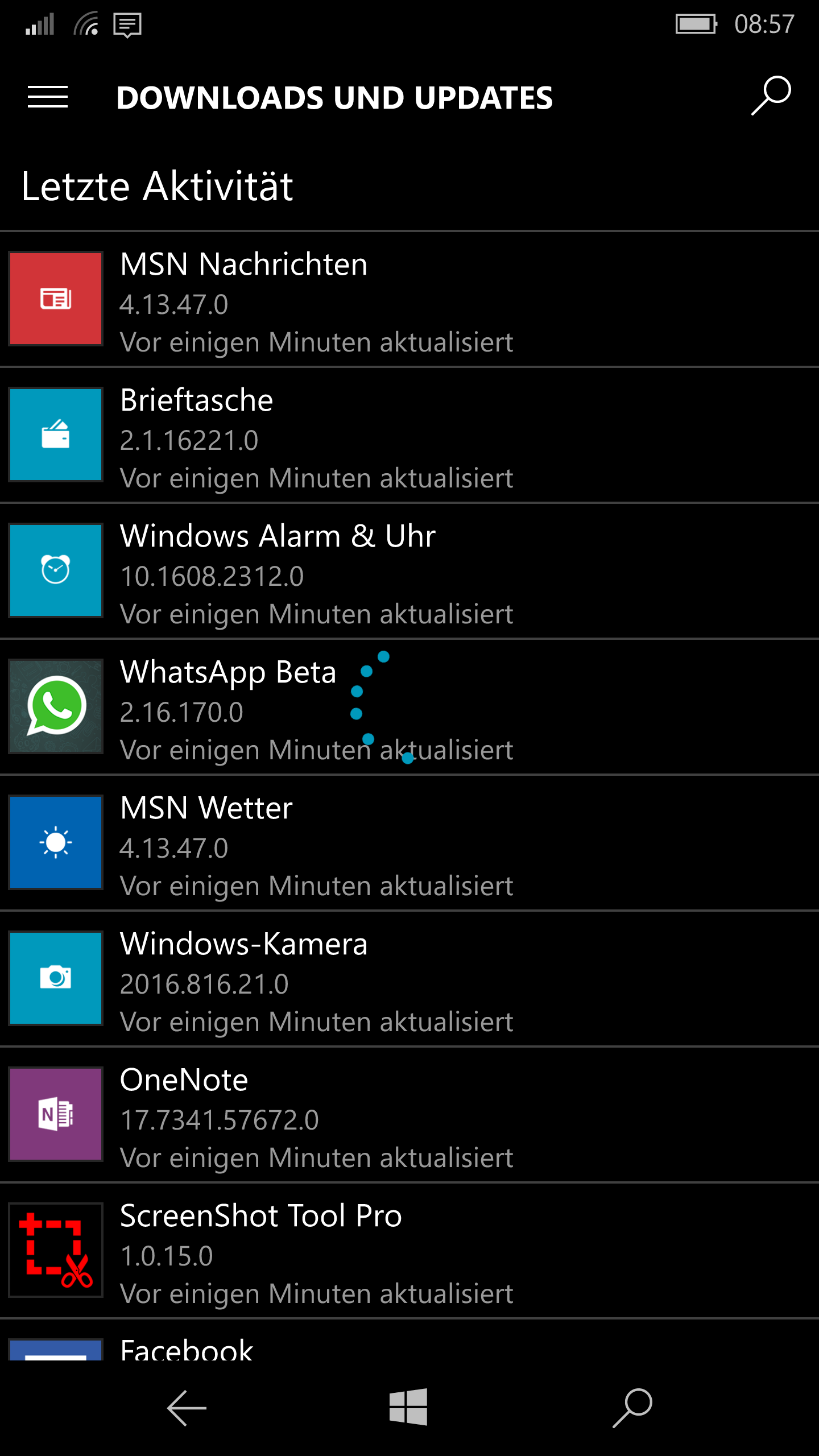Open the WhatsApp Beta entry

(409, 707)
